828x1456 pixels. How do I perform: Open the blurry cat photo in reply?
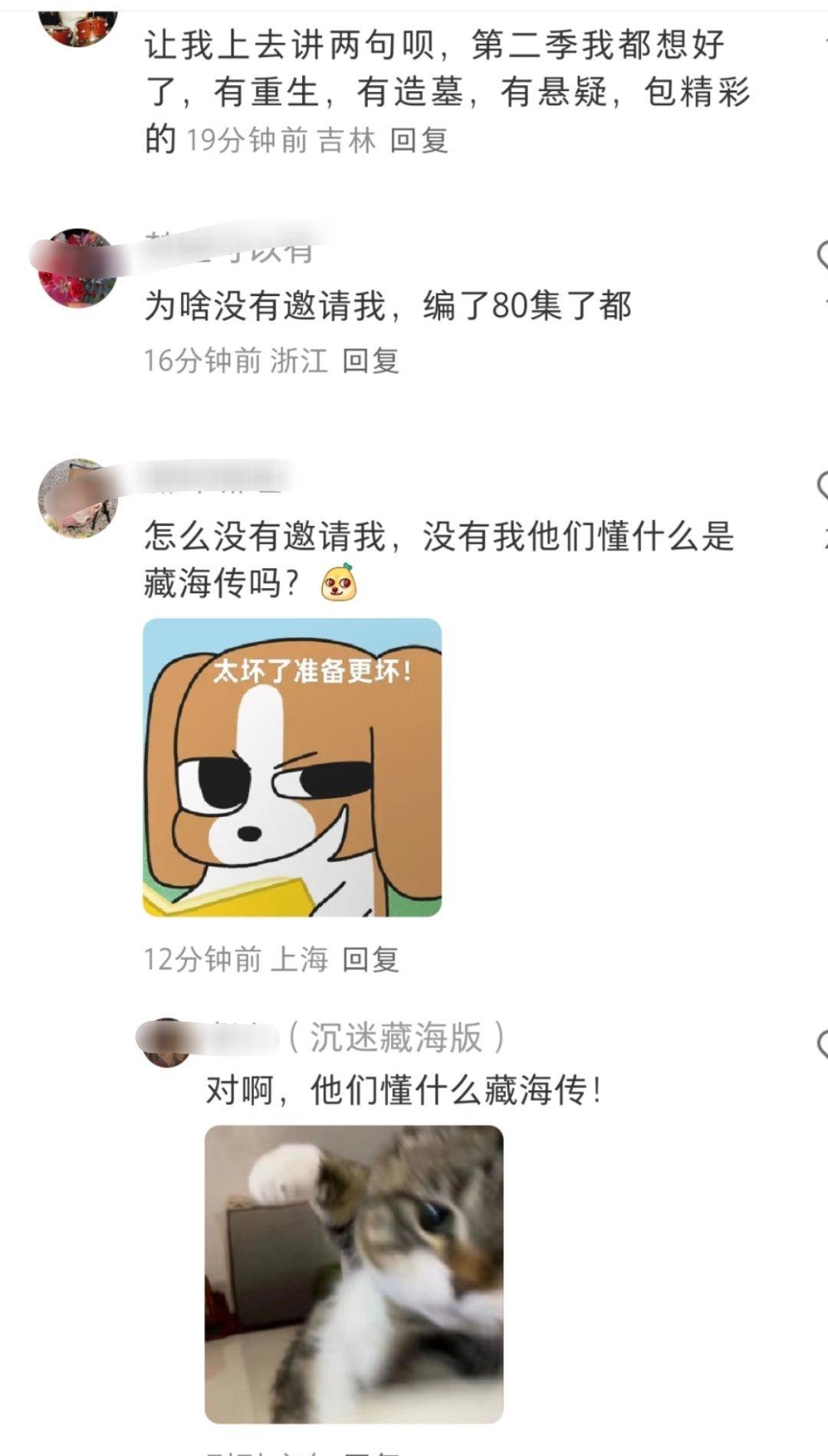pyautogui.click(x=353, y=1274)
